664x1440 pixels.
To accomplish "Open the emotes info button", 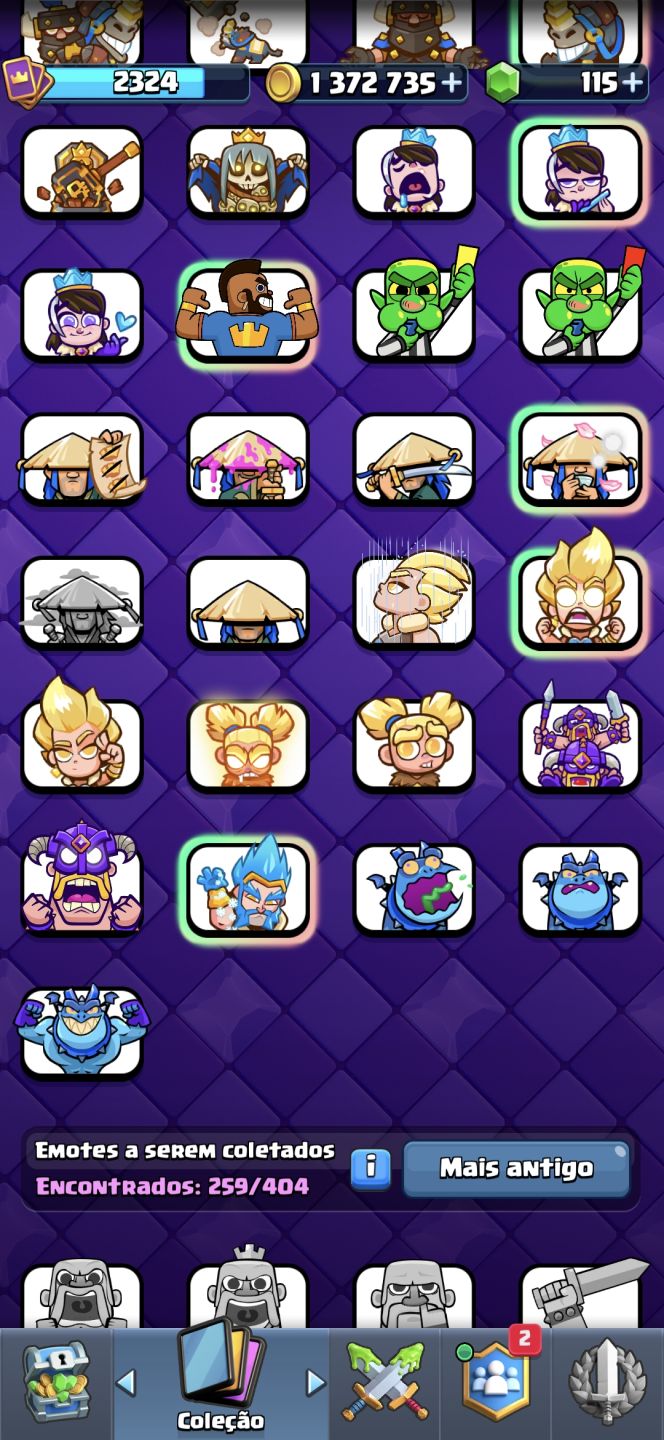I will pyautogui.click(x=370, y=1168).
